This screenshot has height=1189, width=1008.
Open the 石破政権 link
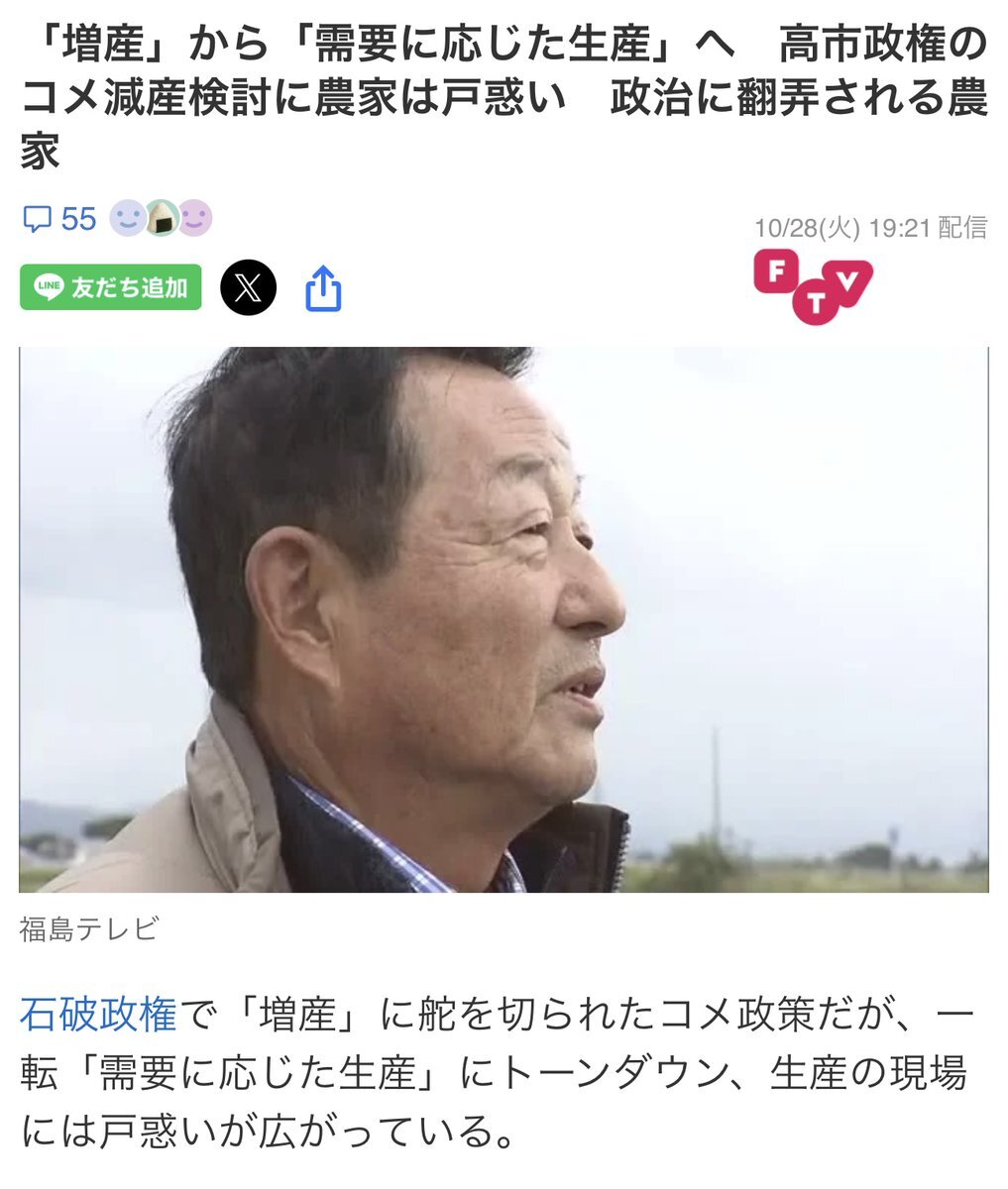tap(99, 1015)
